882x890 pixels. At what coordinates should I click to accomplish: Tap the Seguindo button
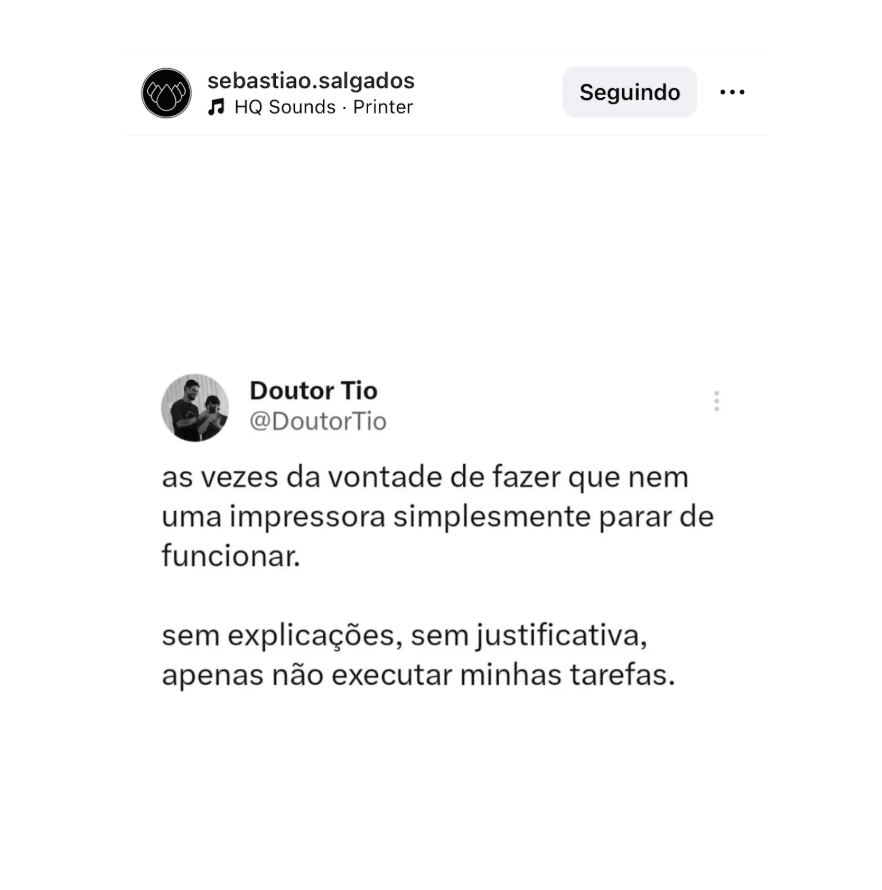629,92
